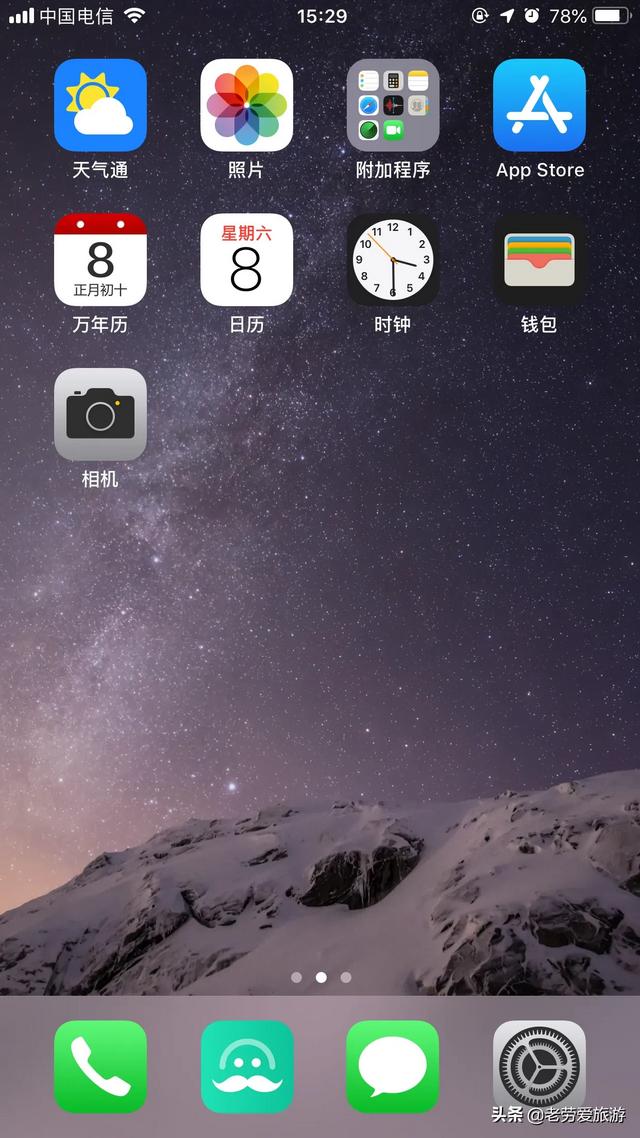
Task: Open the 钱包 wallet app
Action: pos(539,260)
